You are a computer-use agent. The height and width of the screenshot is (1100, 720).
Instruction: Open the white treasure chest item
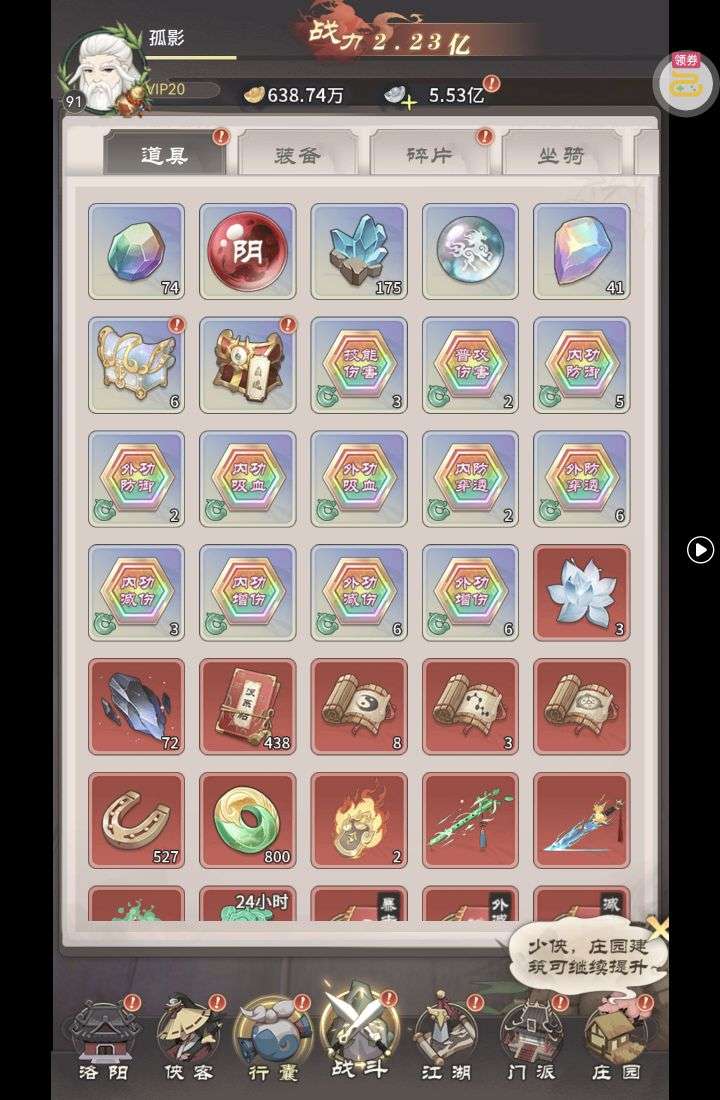(136, 364)
